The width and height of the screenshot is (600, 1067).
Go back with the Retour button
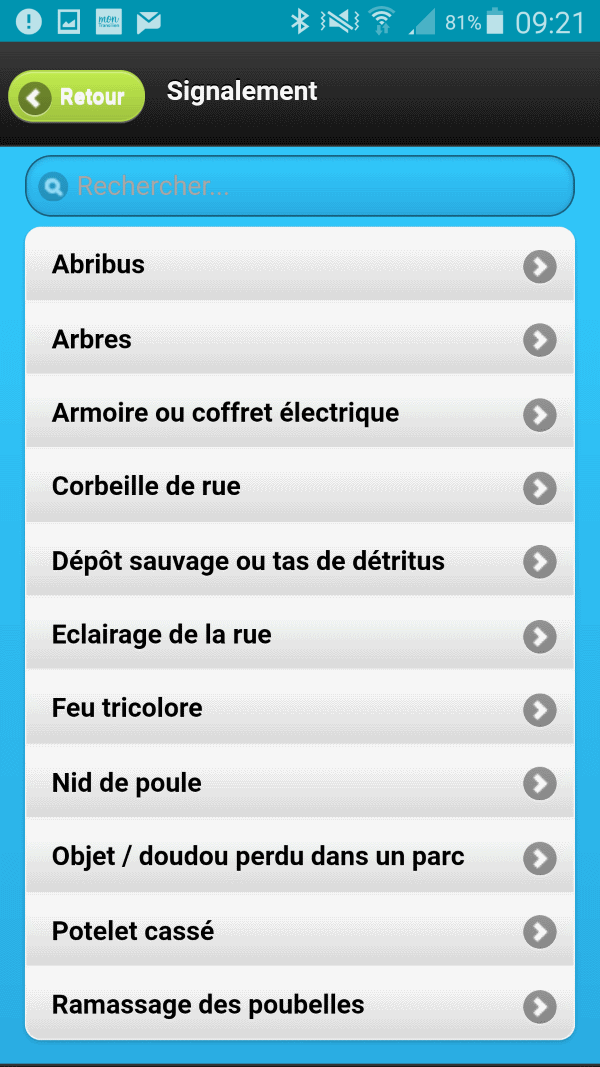pyautogui.click(x=76, y=97)
